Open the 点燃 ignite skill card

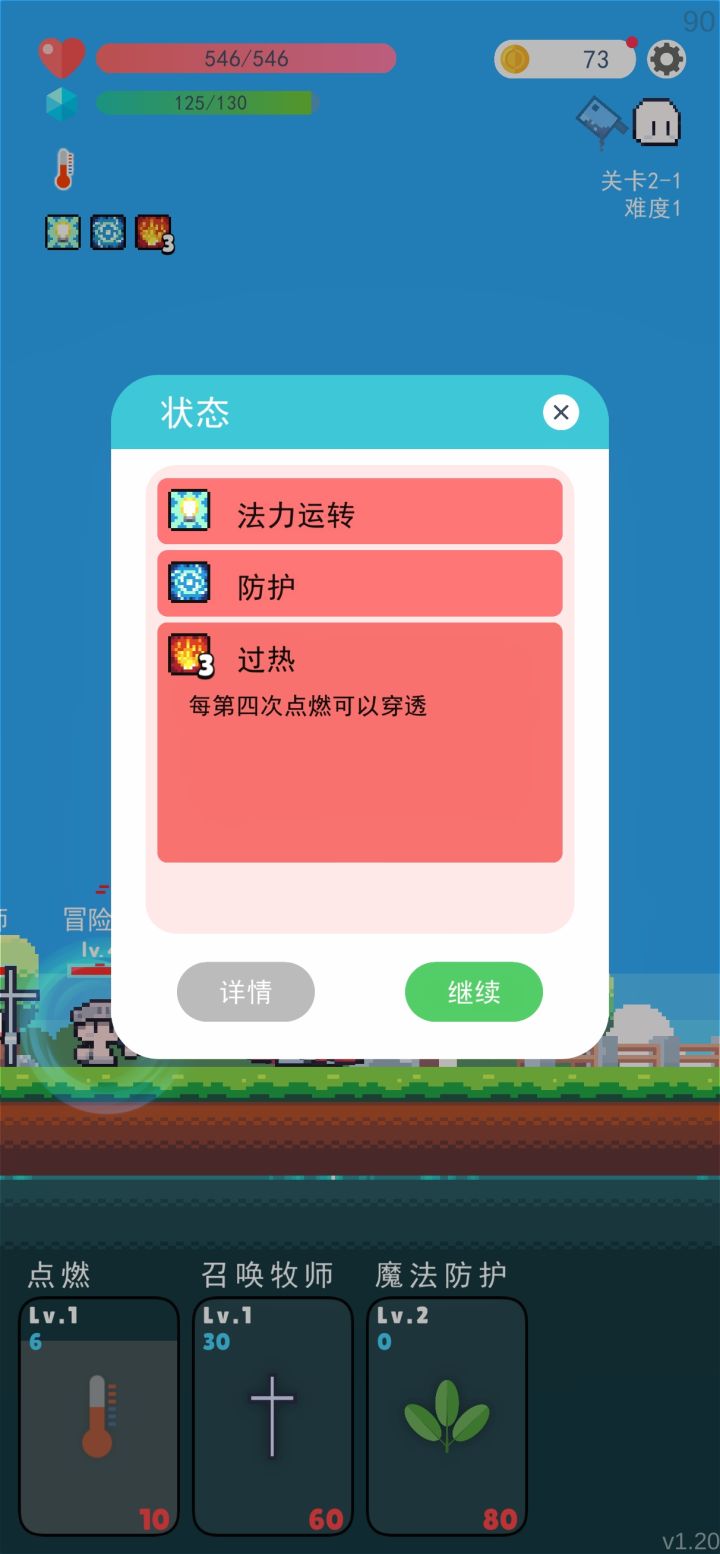pos(98,1415)
